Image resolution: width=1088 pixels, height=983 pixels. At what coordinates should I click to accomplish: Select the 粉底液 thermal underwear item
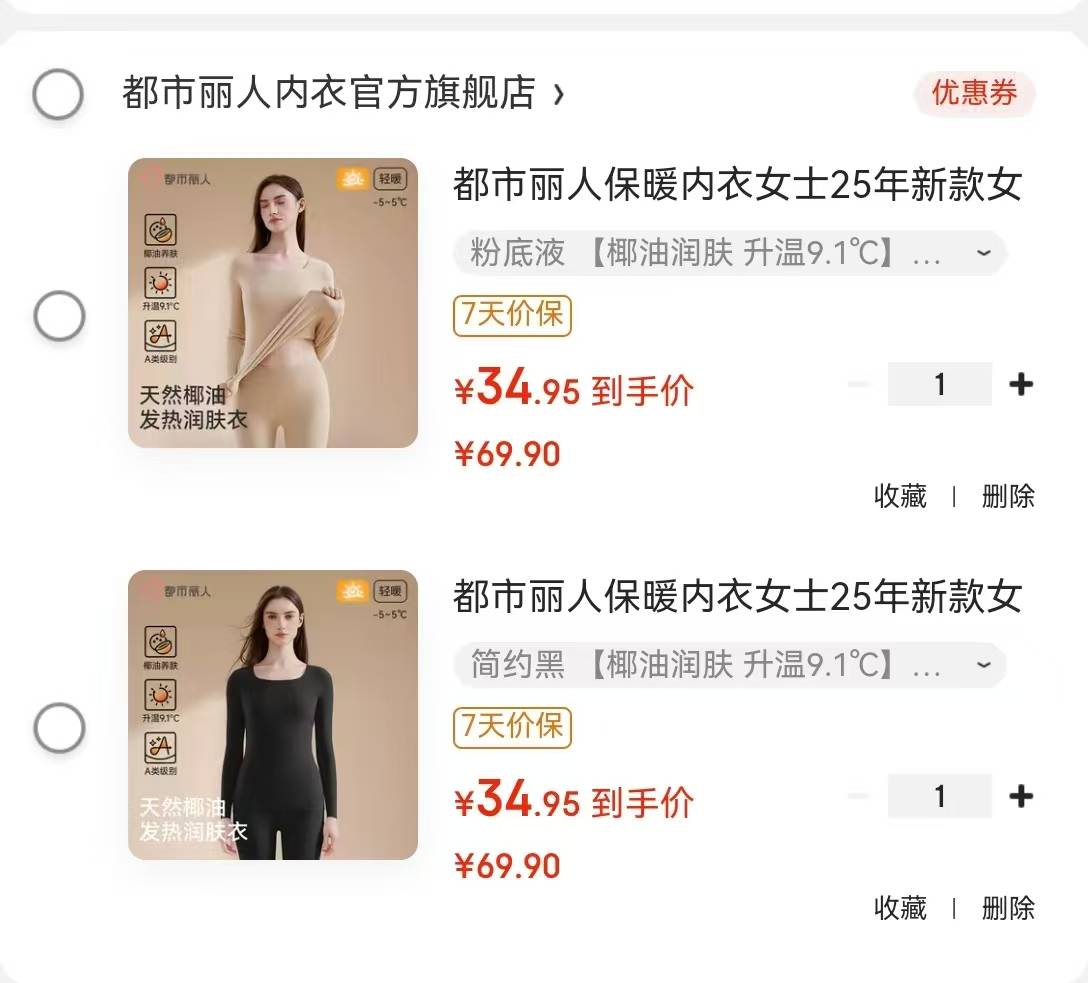(x=60, y=317)
